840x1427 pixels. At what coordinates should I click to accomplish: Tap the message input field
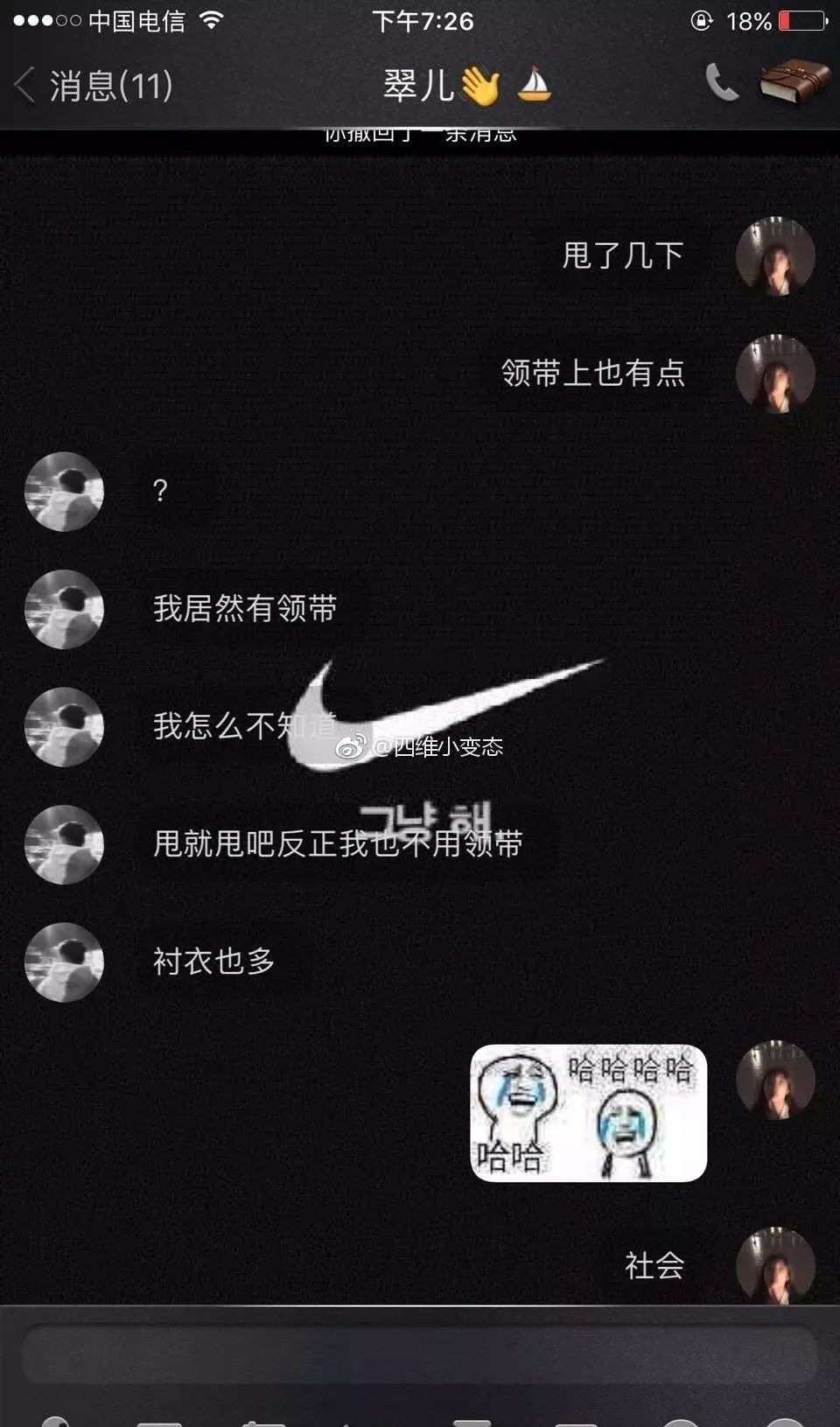click(420, 1355)
